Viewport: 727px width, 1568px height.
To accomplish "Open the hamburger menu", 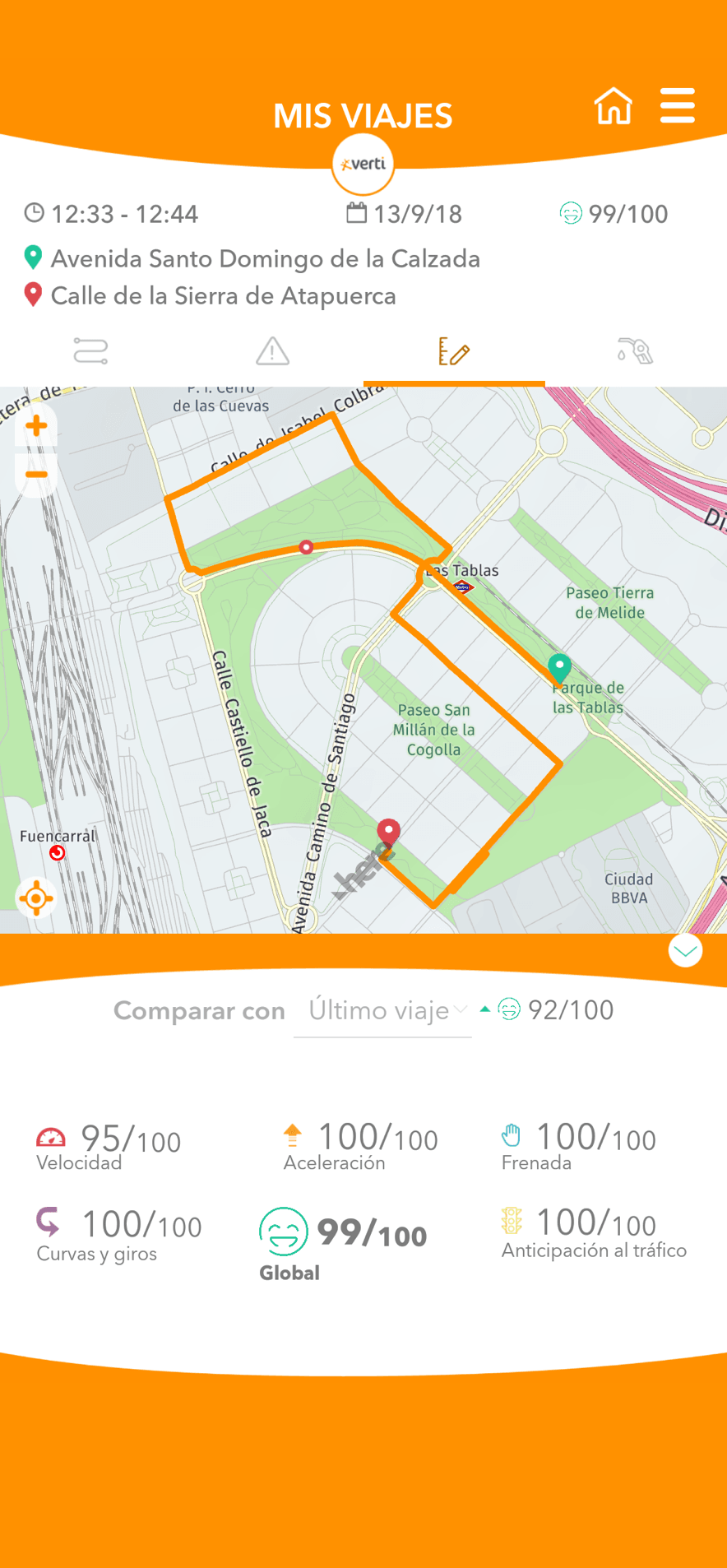I will [x=678, y=106].
